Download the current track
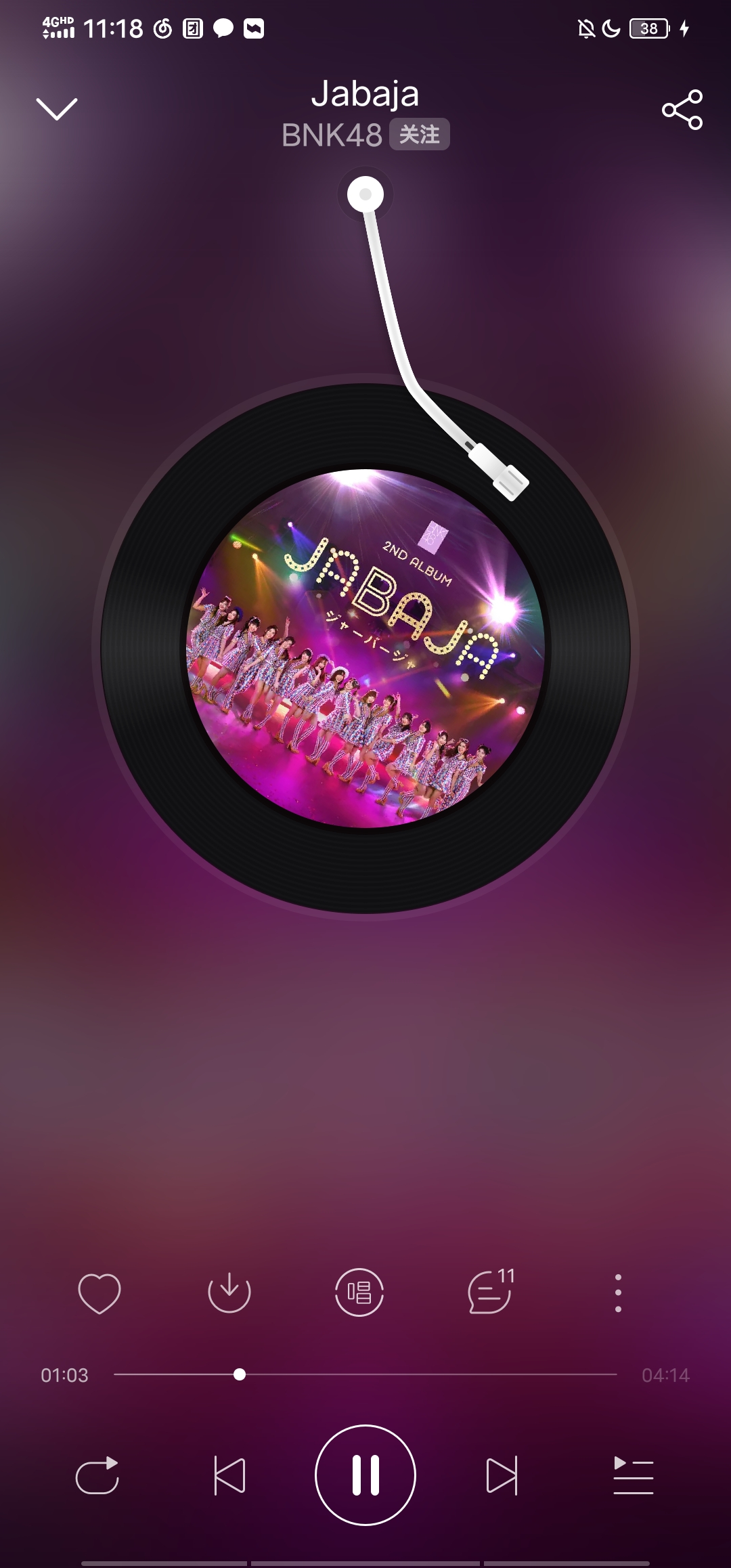 click(229, 1292)
